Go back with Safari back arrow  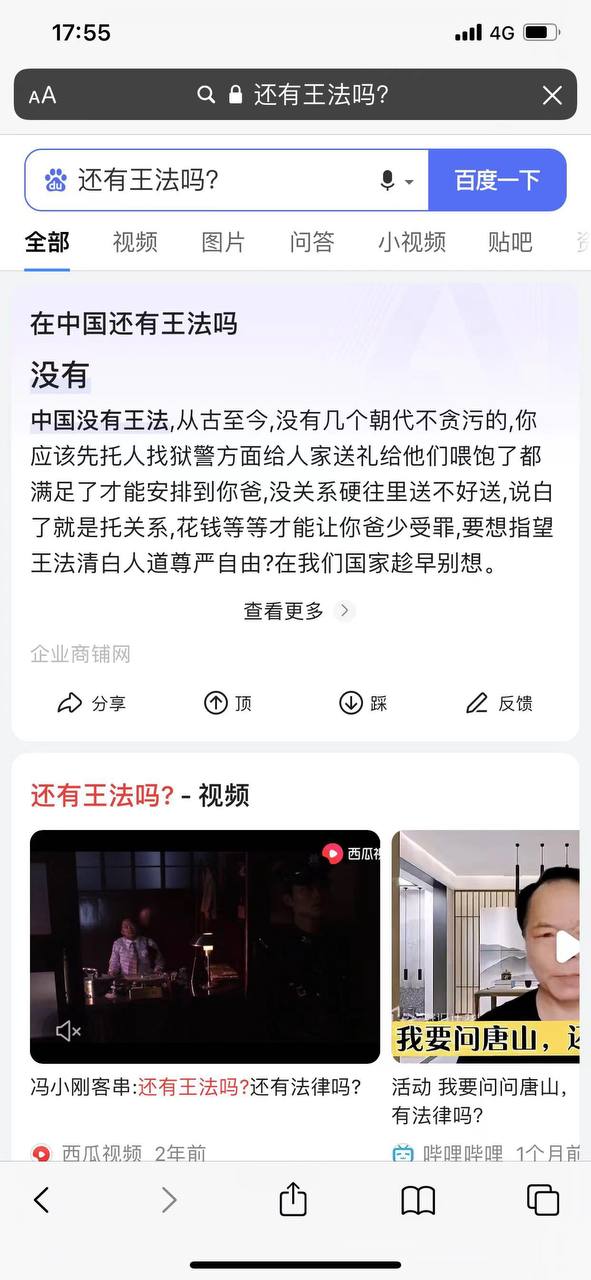click(41, 1200)
